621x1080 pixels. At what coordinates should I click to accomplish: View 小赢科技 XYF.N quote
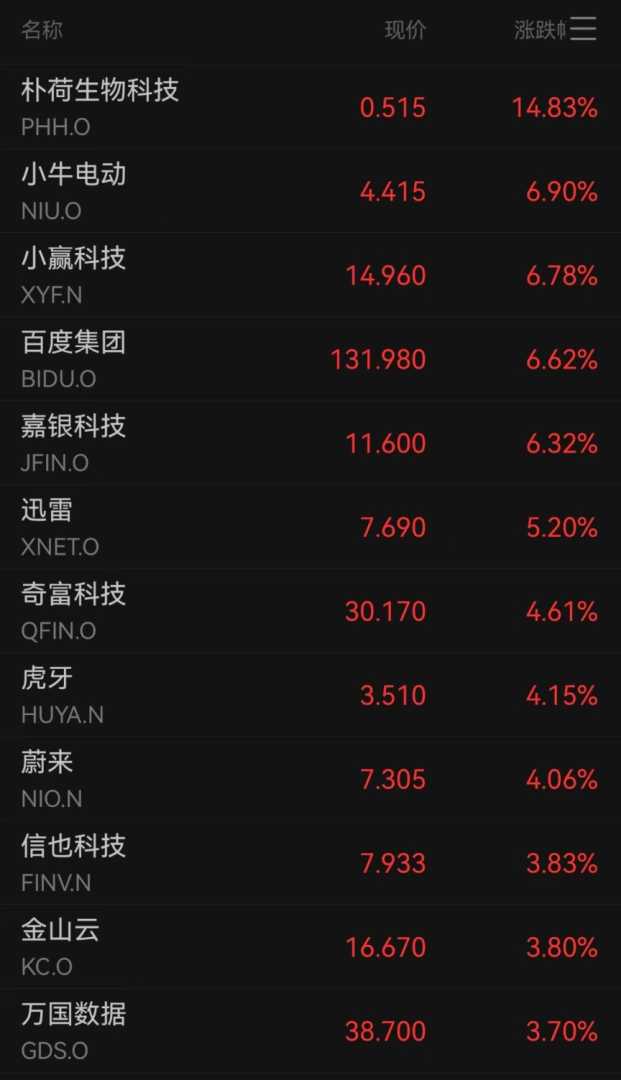74,275
